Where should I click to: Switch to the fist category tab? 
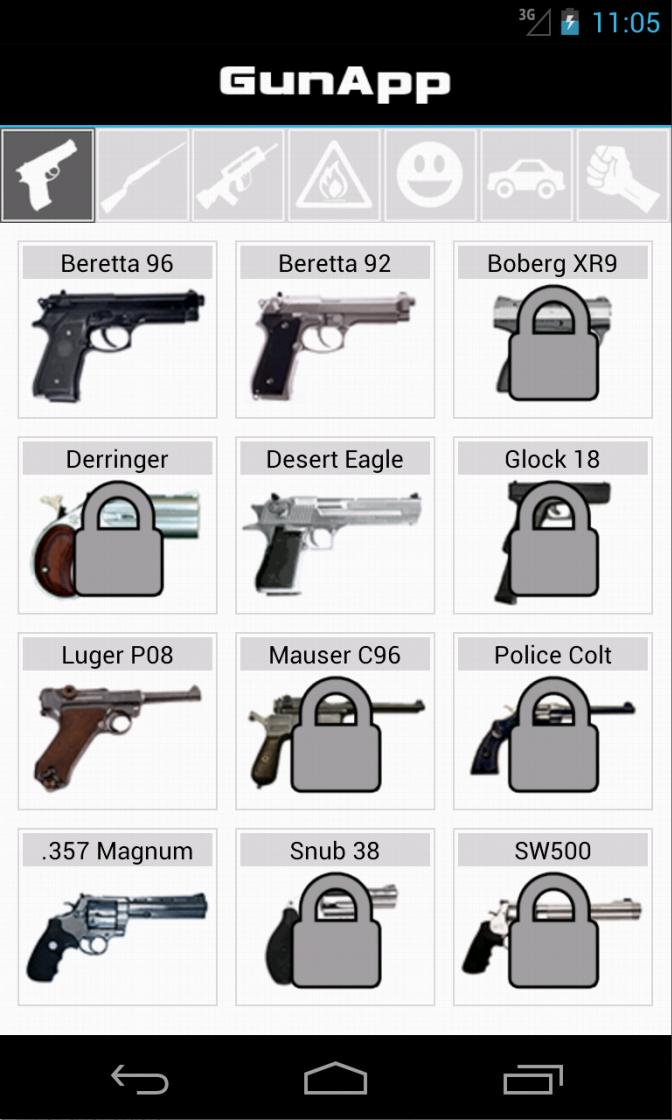[623, 175]
